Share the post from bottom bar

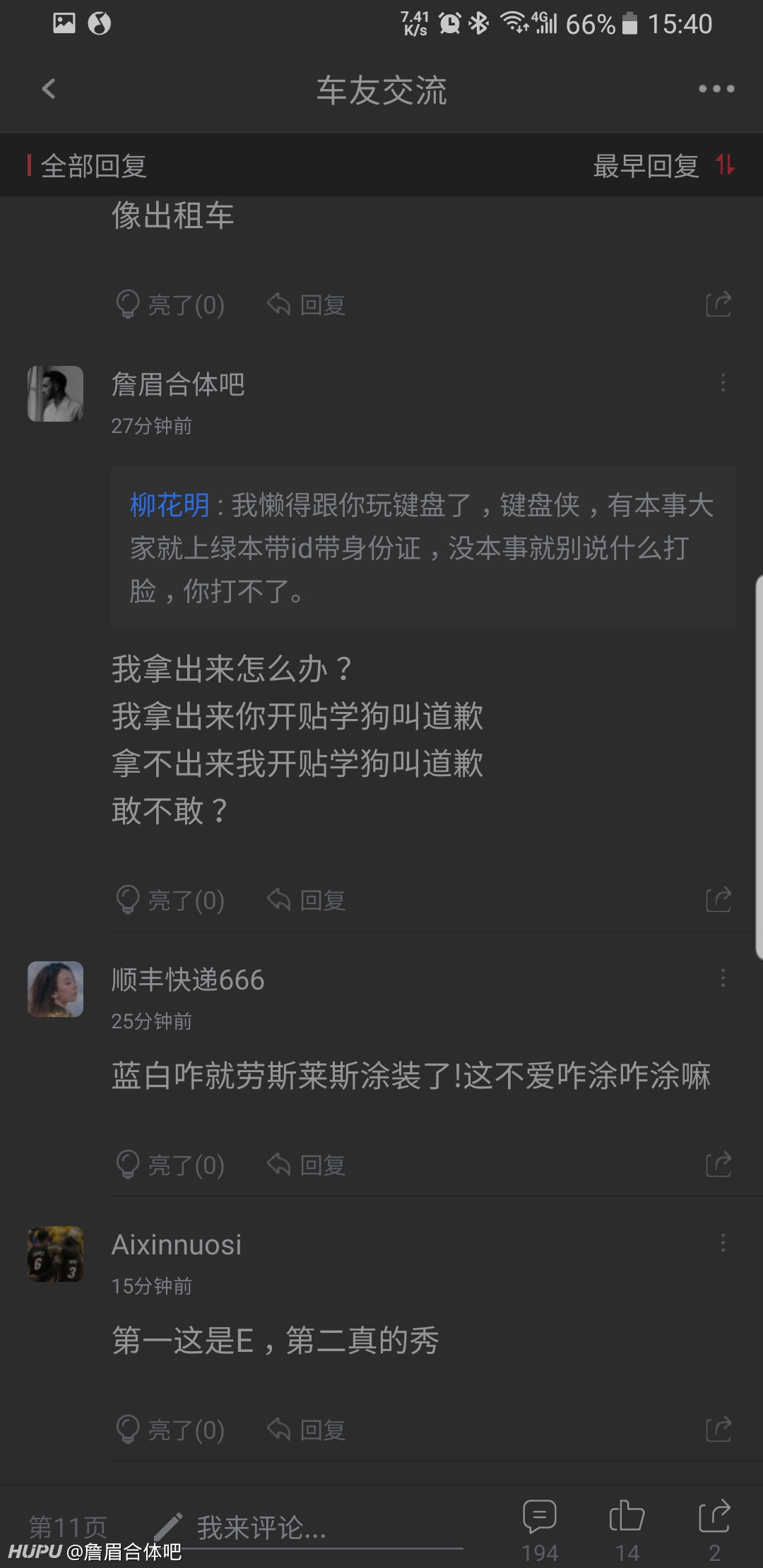(714, 1530)
